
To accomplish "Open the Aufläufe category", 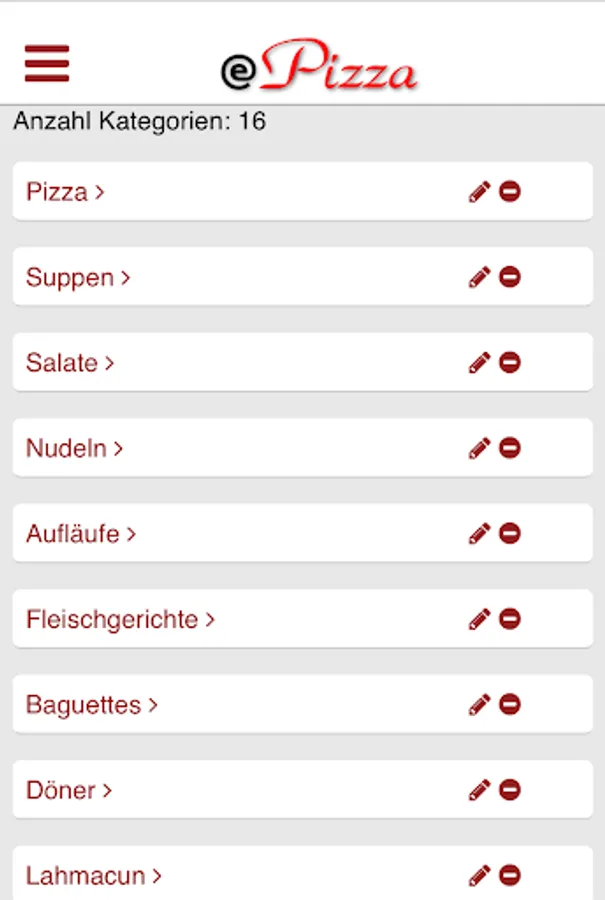I will click(x=81, y=534).
